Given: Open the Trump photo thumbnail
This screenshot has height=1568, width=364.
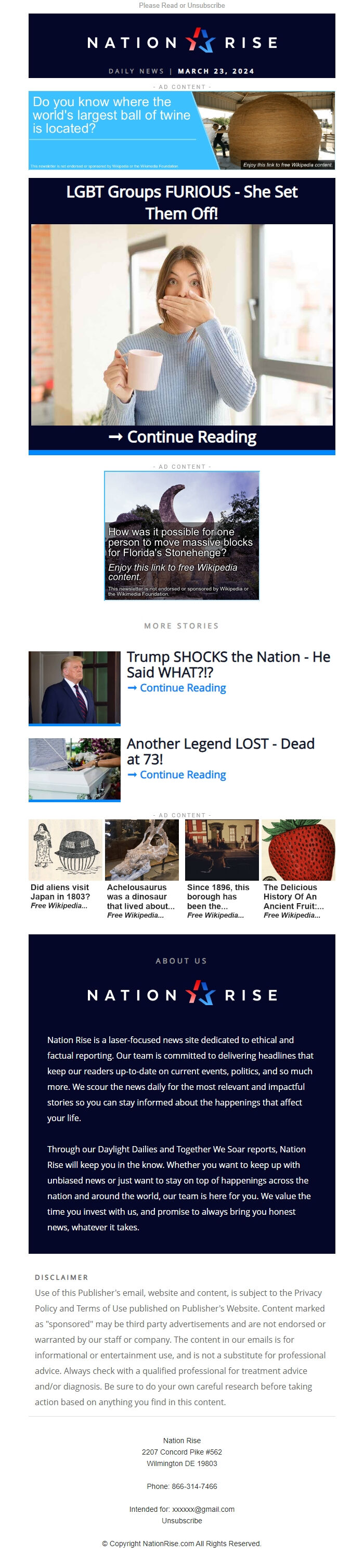Looking at the screenshot, I should click(74, 687).
